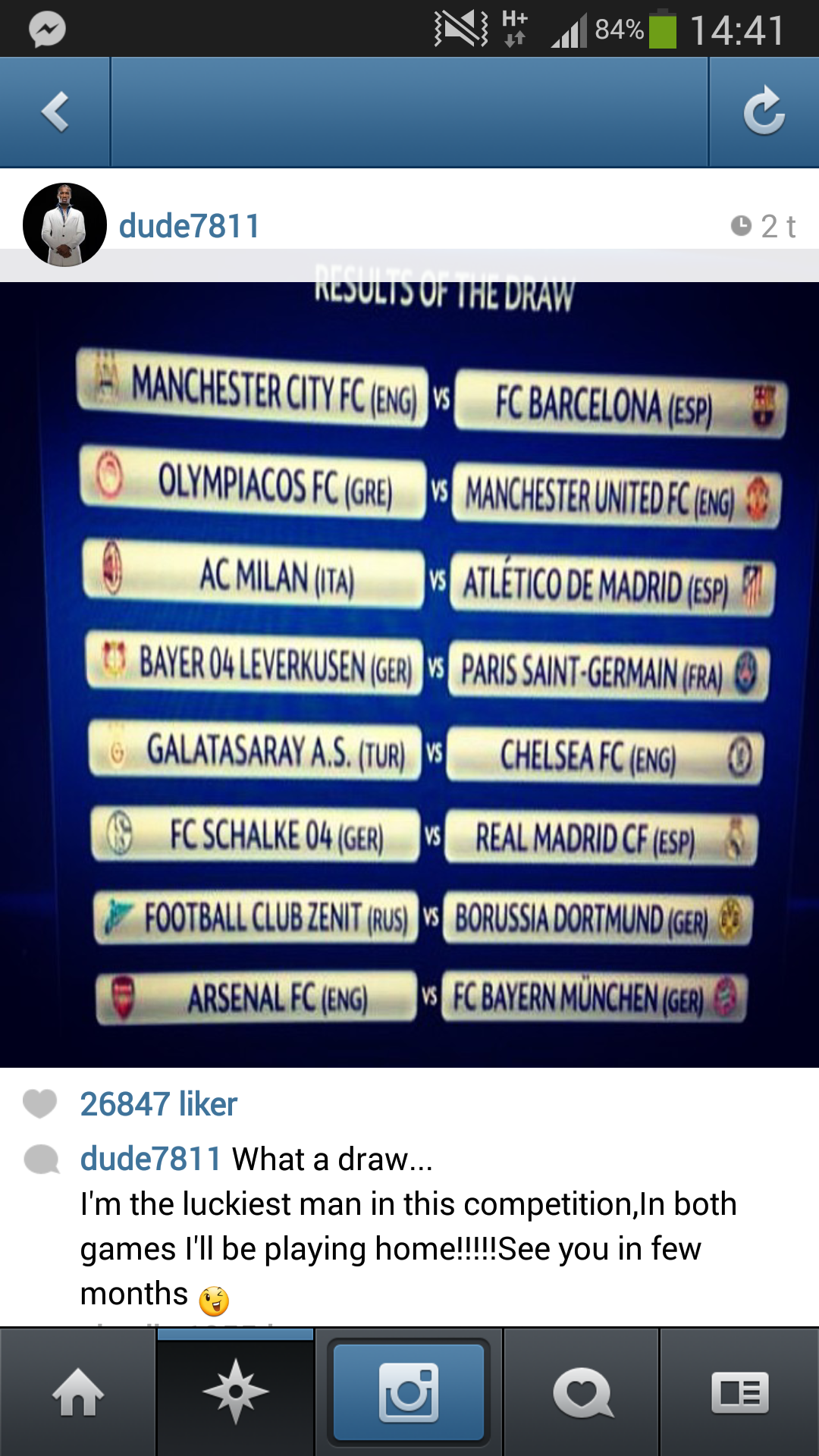This screenshot has height=1456, width=819.
Task: Refresh the post with the reload icon
Action: [764, 112]
